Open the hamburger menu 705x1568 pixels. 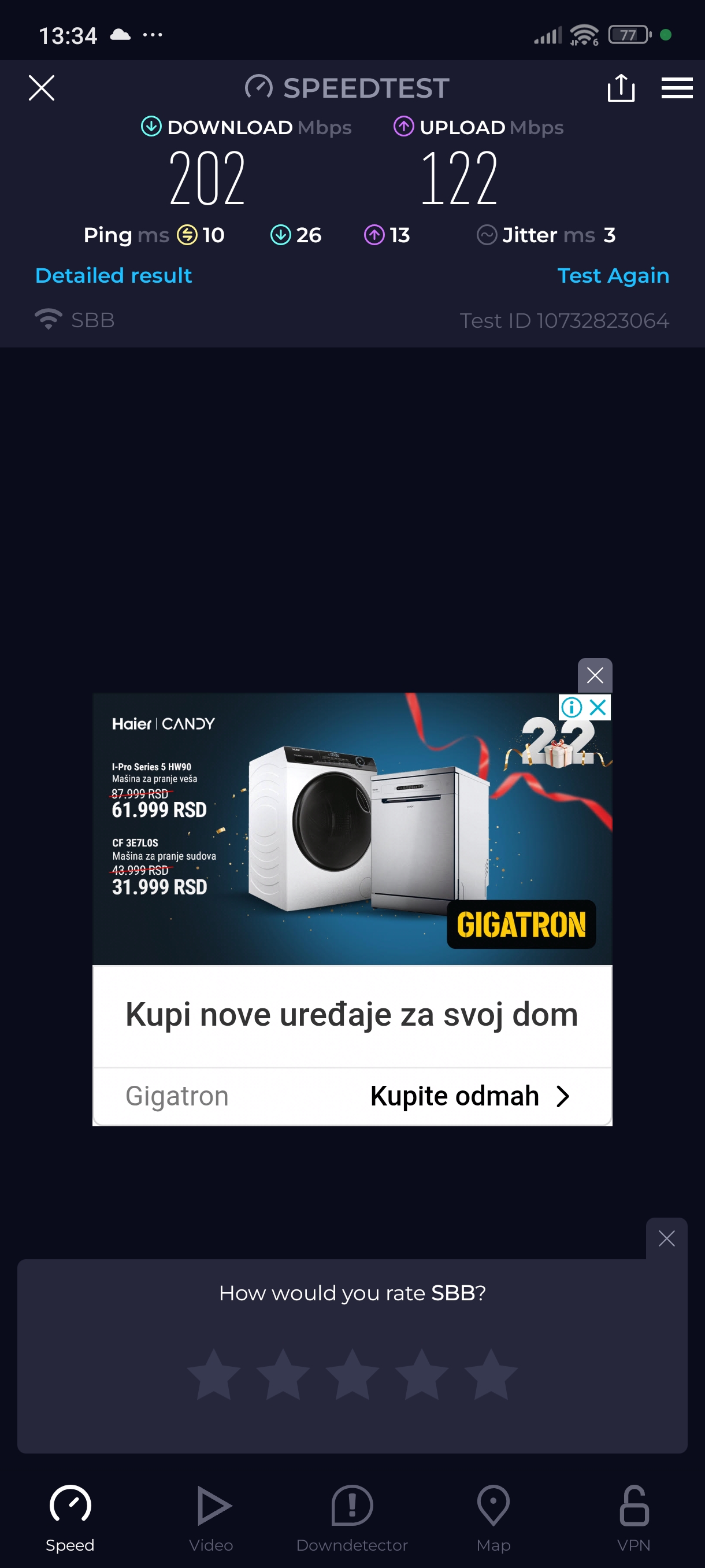(677, 88)
